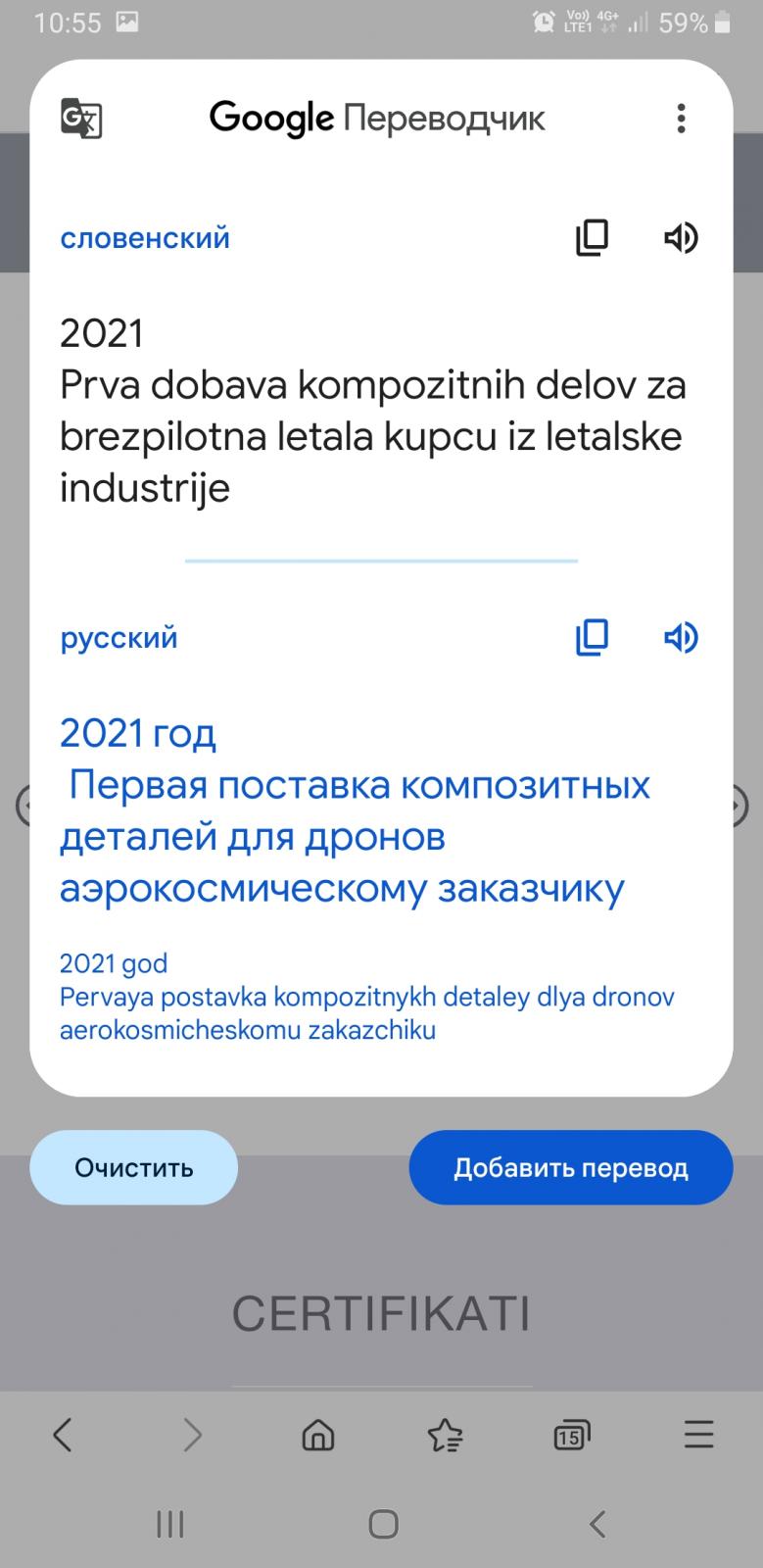Change target language from русский

(x=119, y=638)
